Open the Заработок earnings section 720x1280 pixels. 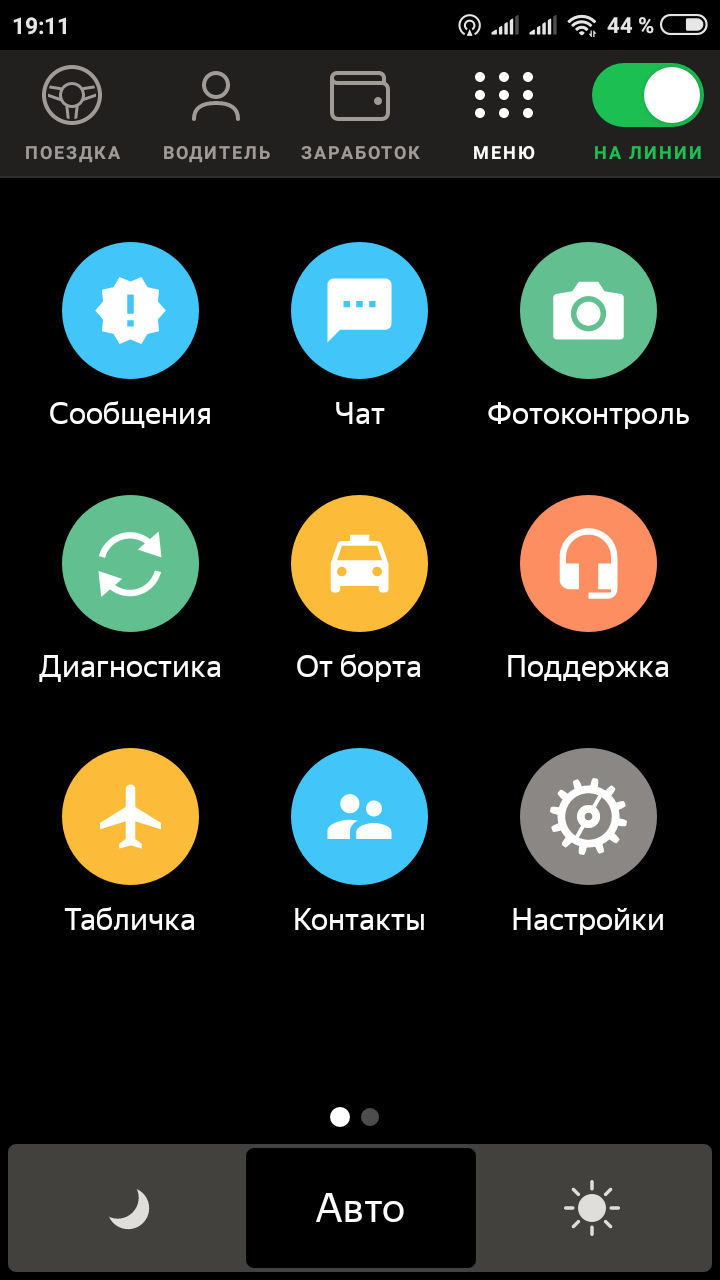(359, 110)
